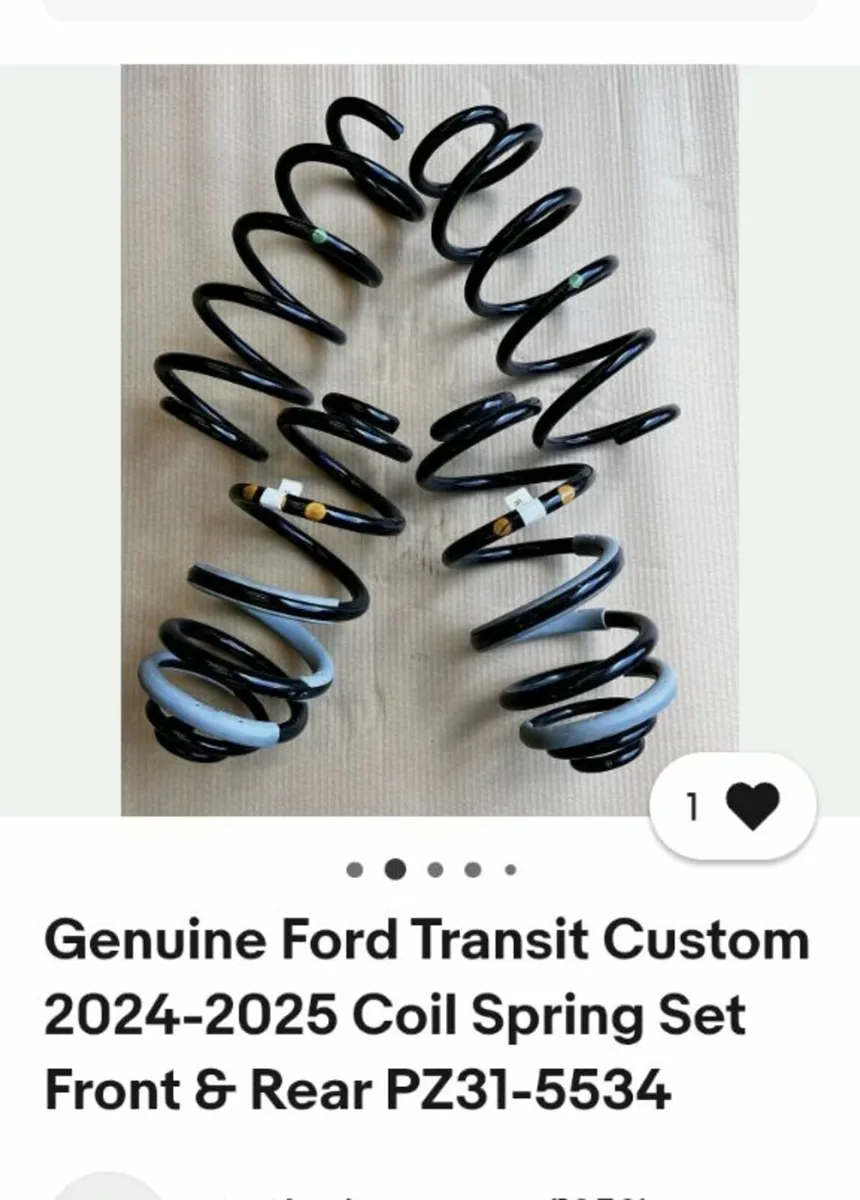Select the first carousel dot
Image resolution: width=860 pixels, height=1200 pixels.
coord(352,868)
